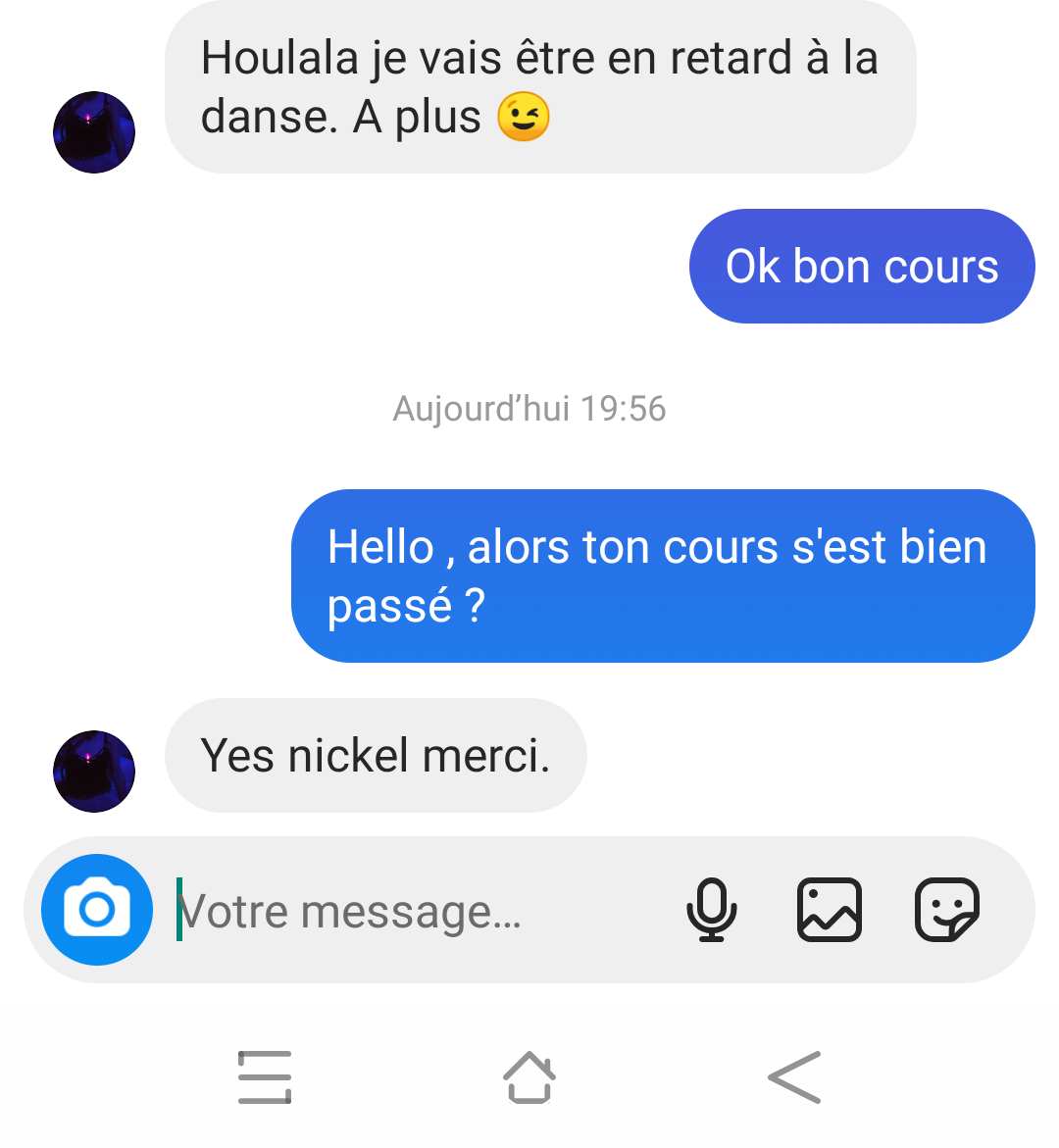Go to the home screen
Screen dimensions: 1059x1148
click(x=529, y=1077)
